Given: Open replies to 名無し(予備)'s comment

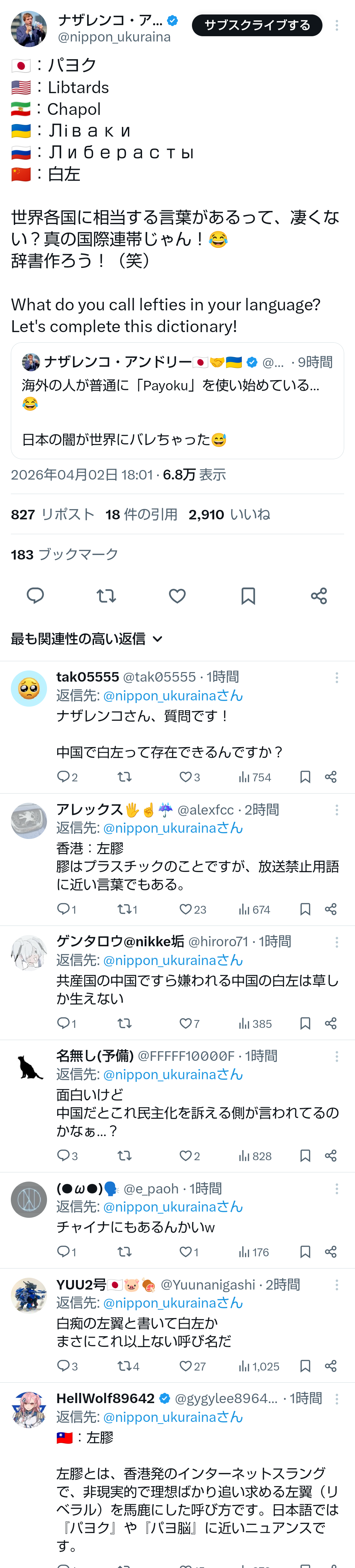Looking at the screenshot, I should click(63, 1155).
